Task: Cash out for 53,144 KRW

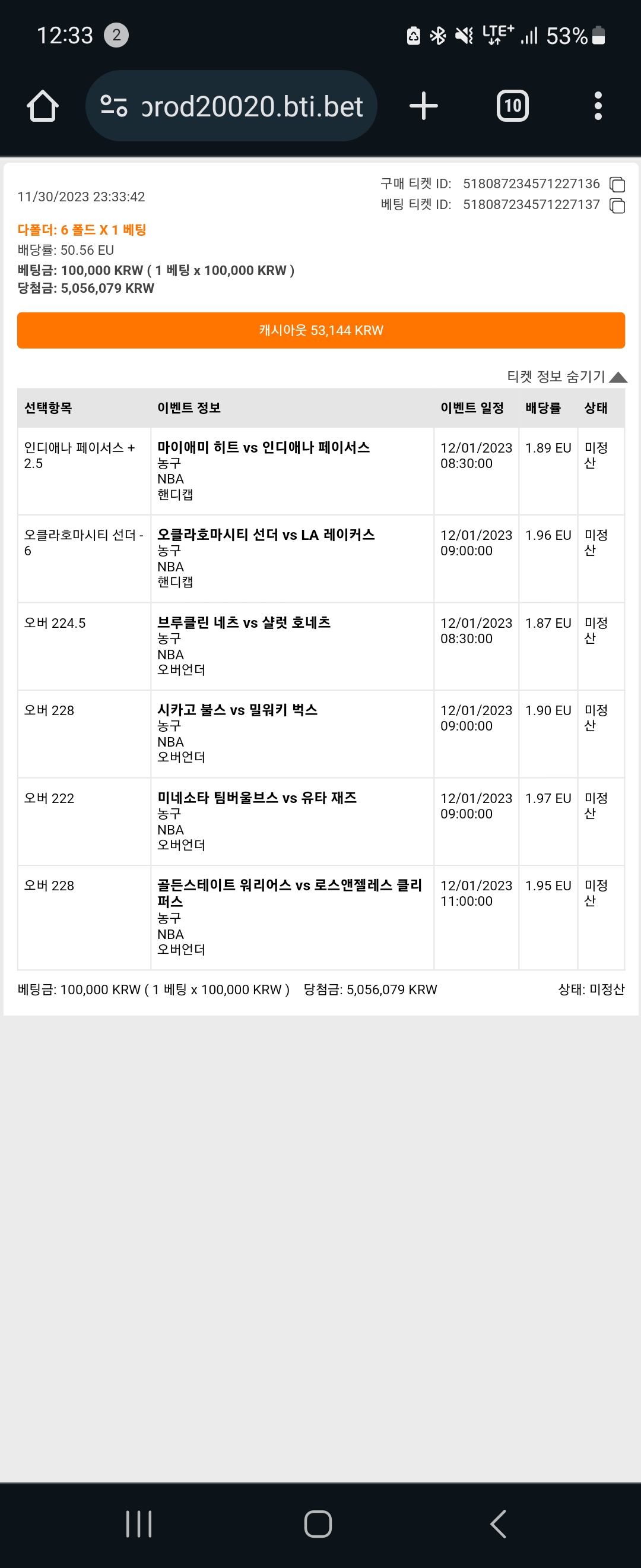Action: pyautogui.click(x=321, y=330)
